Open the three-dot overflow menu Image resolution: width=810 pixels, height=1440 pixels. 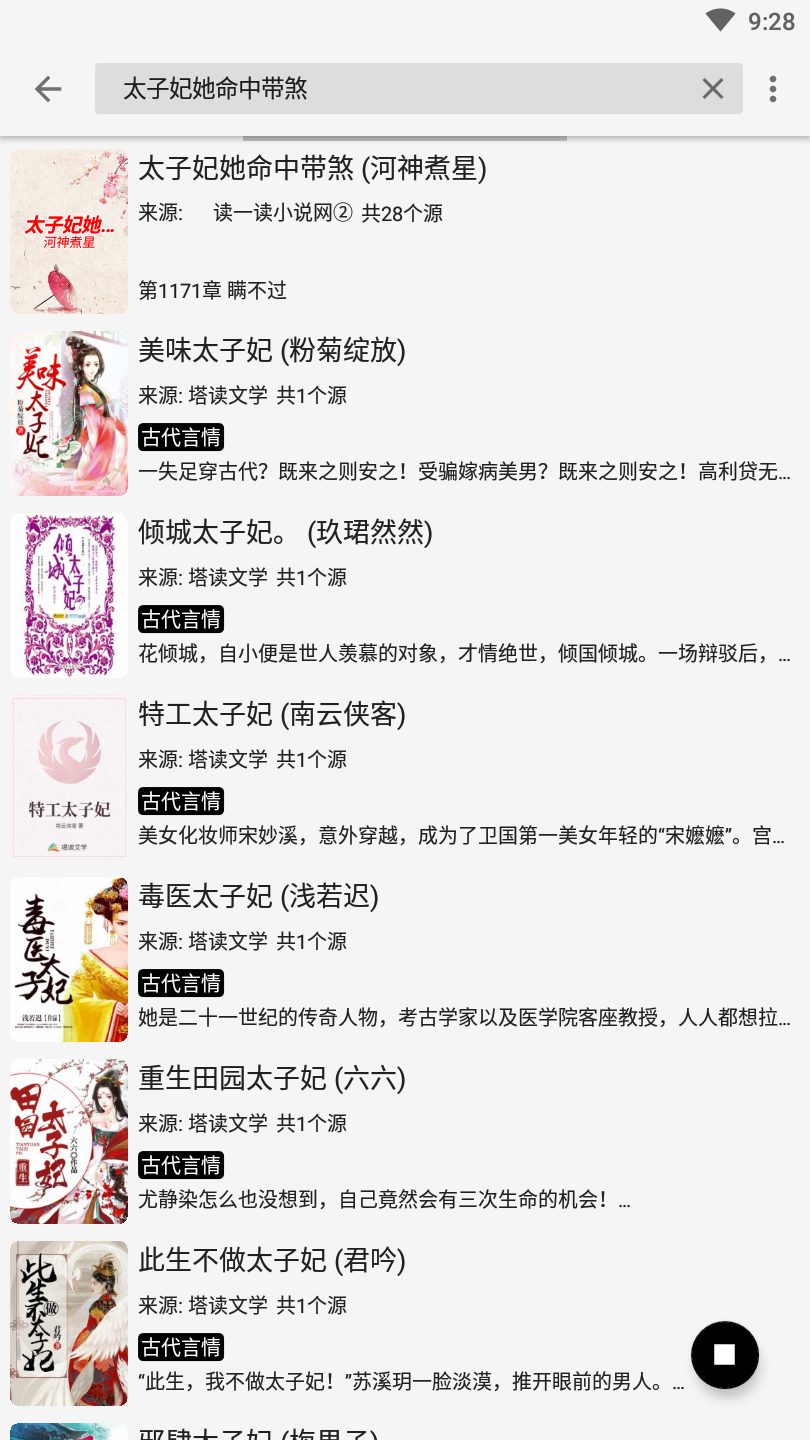(772, 89)
